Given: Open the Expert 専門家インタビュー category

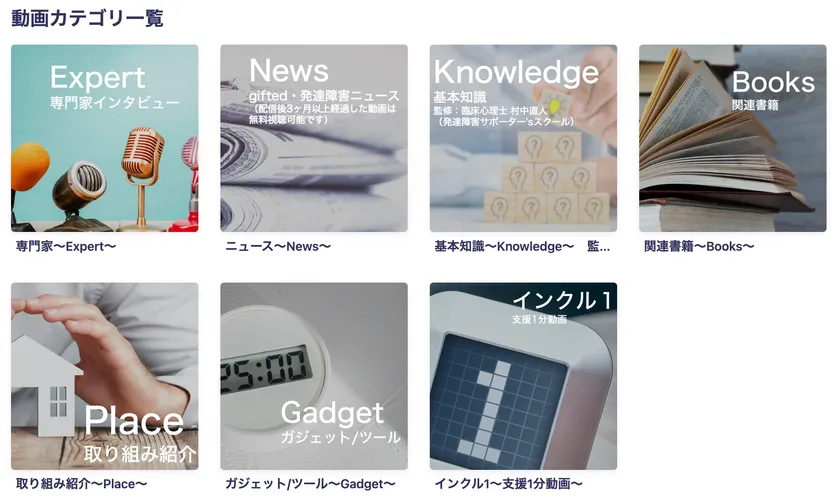Looking at the screenshot, I should click(104, 138).
